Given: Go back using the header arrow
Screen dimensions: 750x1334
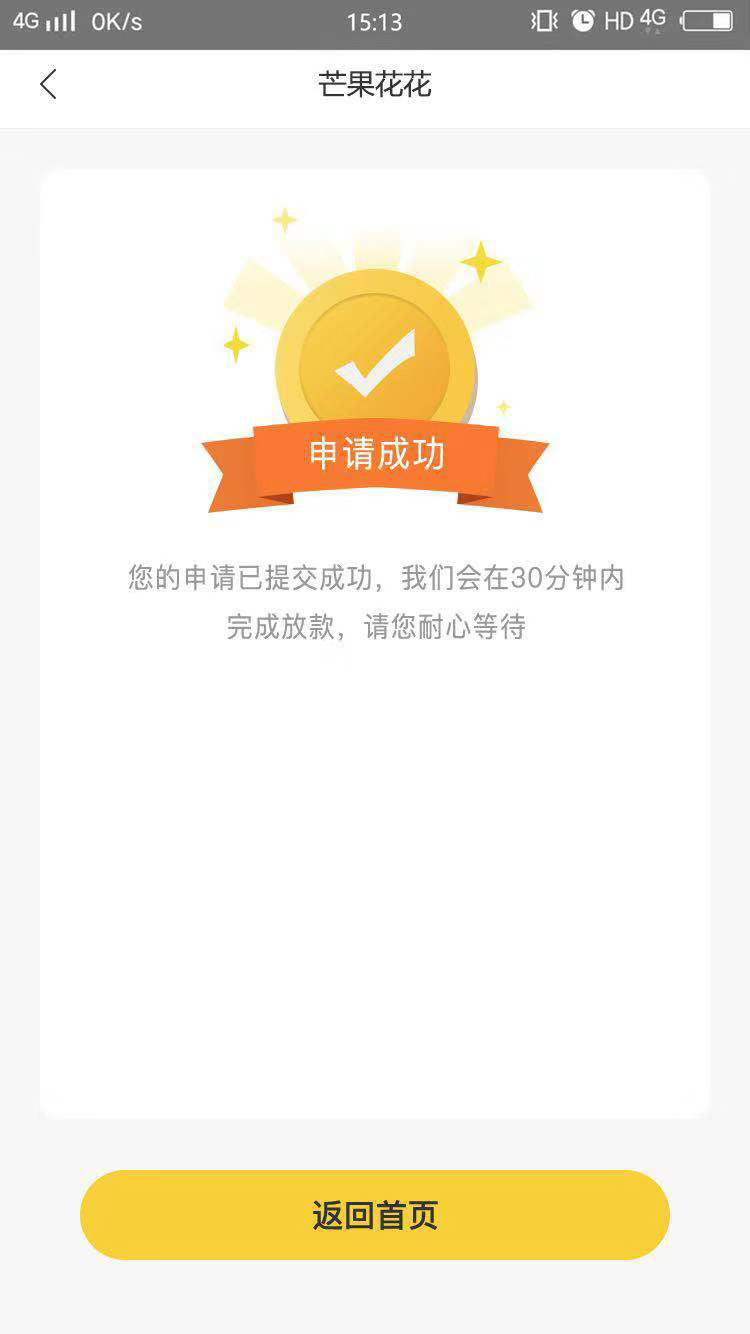Looking at the screenshot, I should coord(48,85).
